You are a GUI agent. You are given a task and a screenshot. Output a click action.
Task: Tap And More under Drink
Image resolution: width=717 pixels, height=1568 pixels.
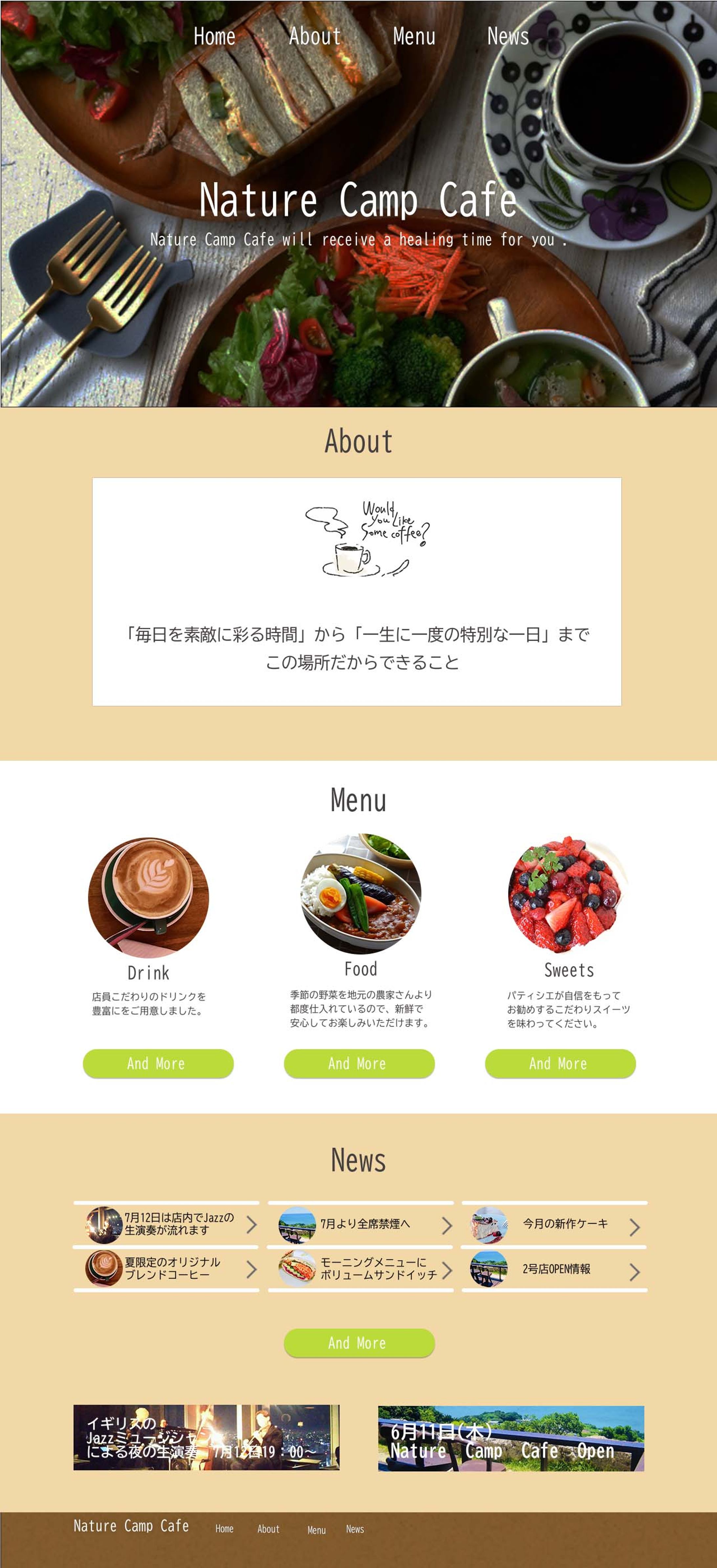[158, 1063]
